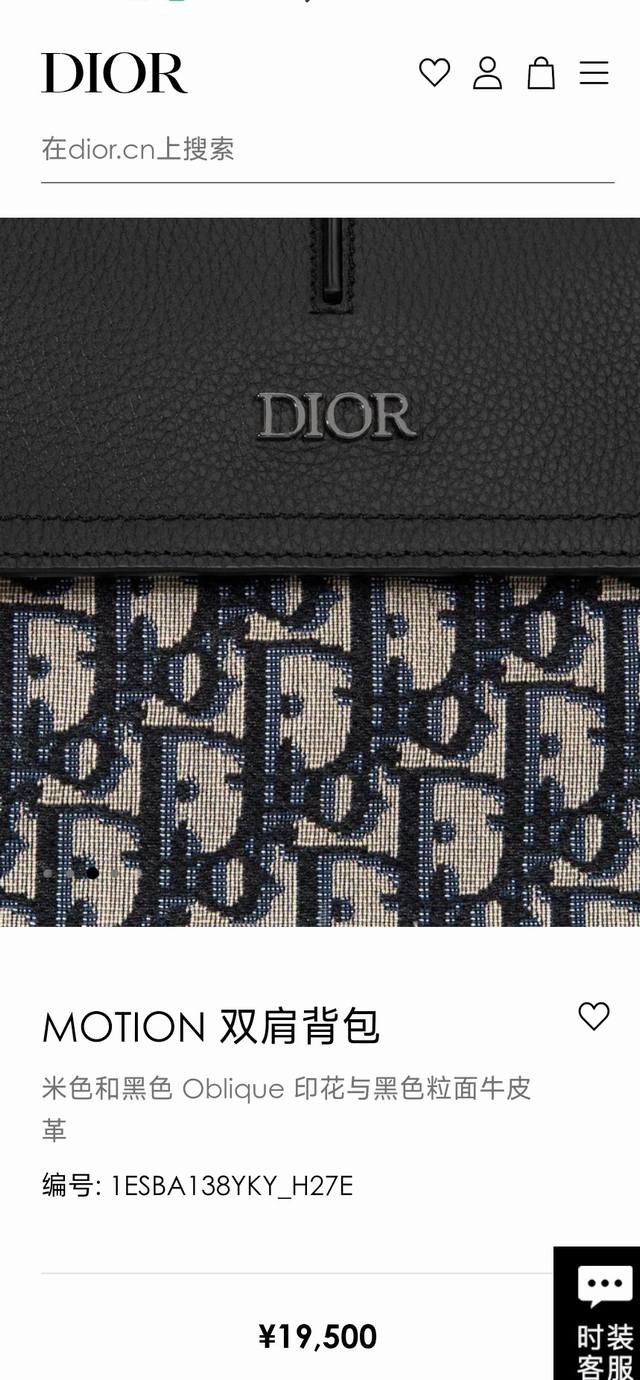The width and height of the screenshot is (640, 1380).
Task: Tap the dior.cn search field
Action: coord(327,150)
